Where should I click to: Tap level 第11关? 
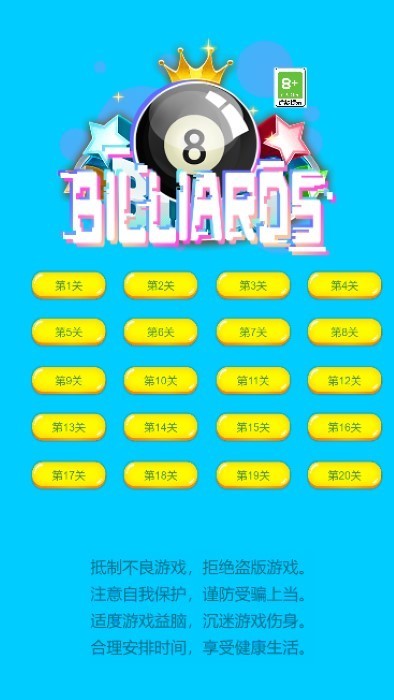pyautogui.click(x=253, y=380)
